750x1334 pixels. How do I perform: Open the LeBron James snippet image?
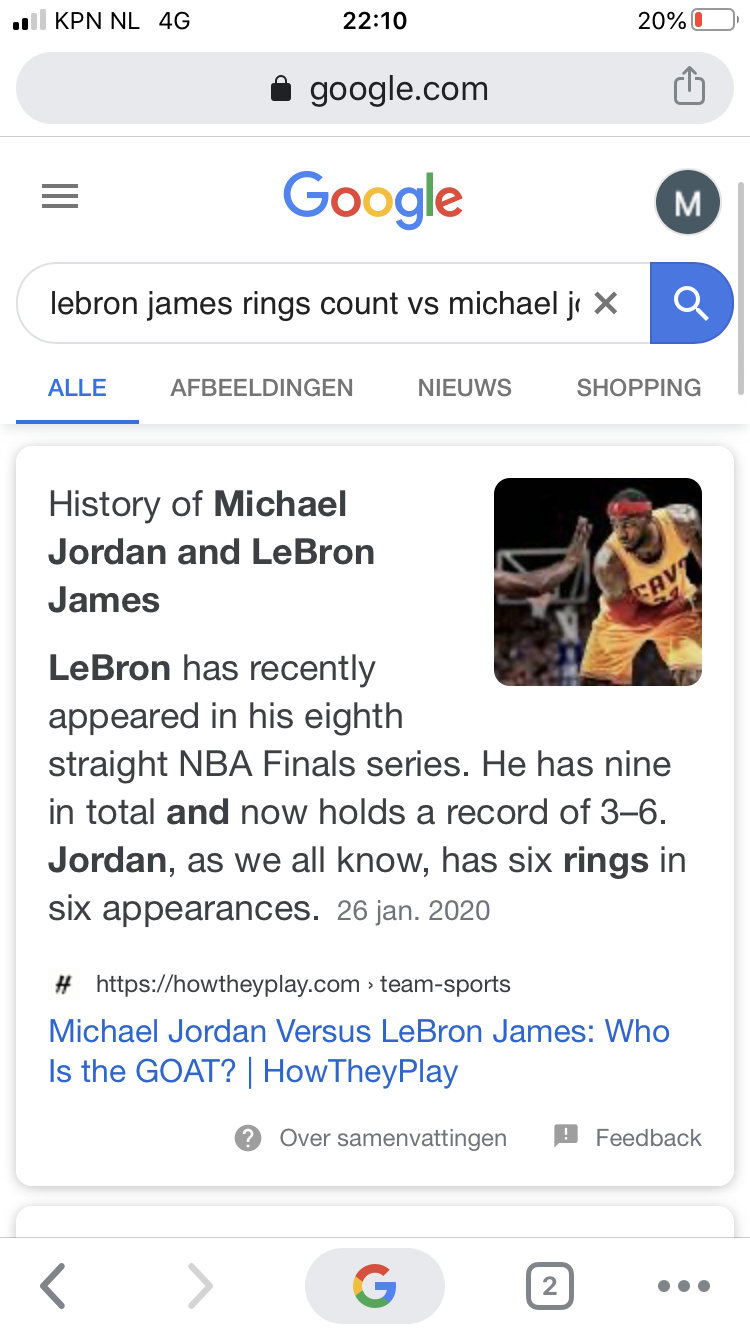pos(598,582)
